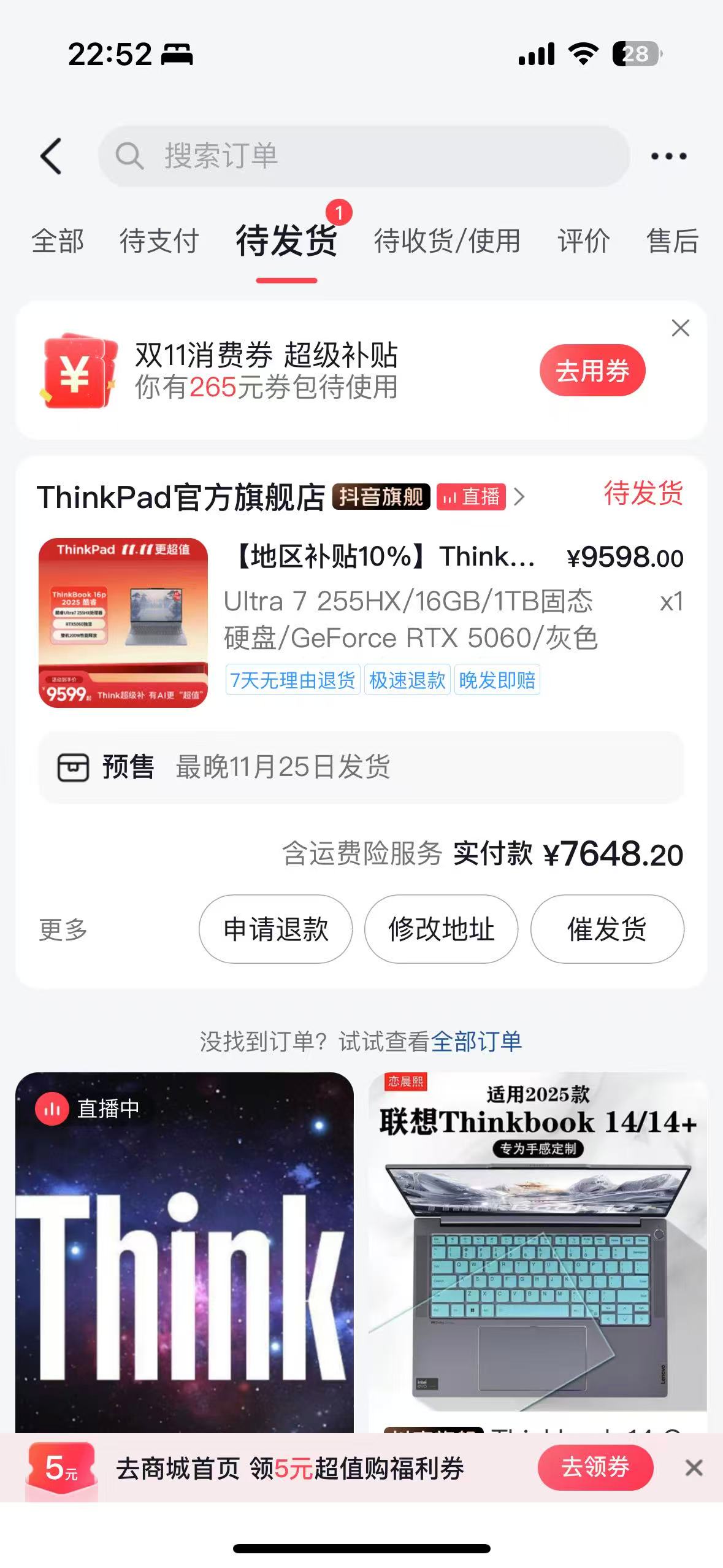Tap the 去领券 button

(x=595, y=1467)
